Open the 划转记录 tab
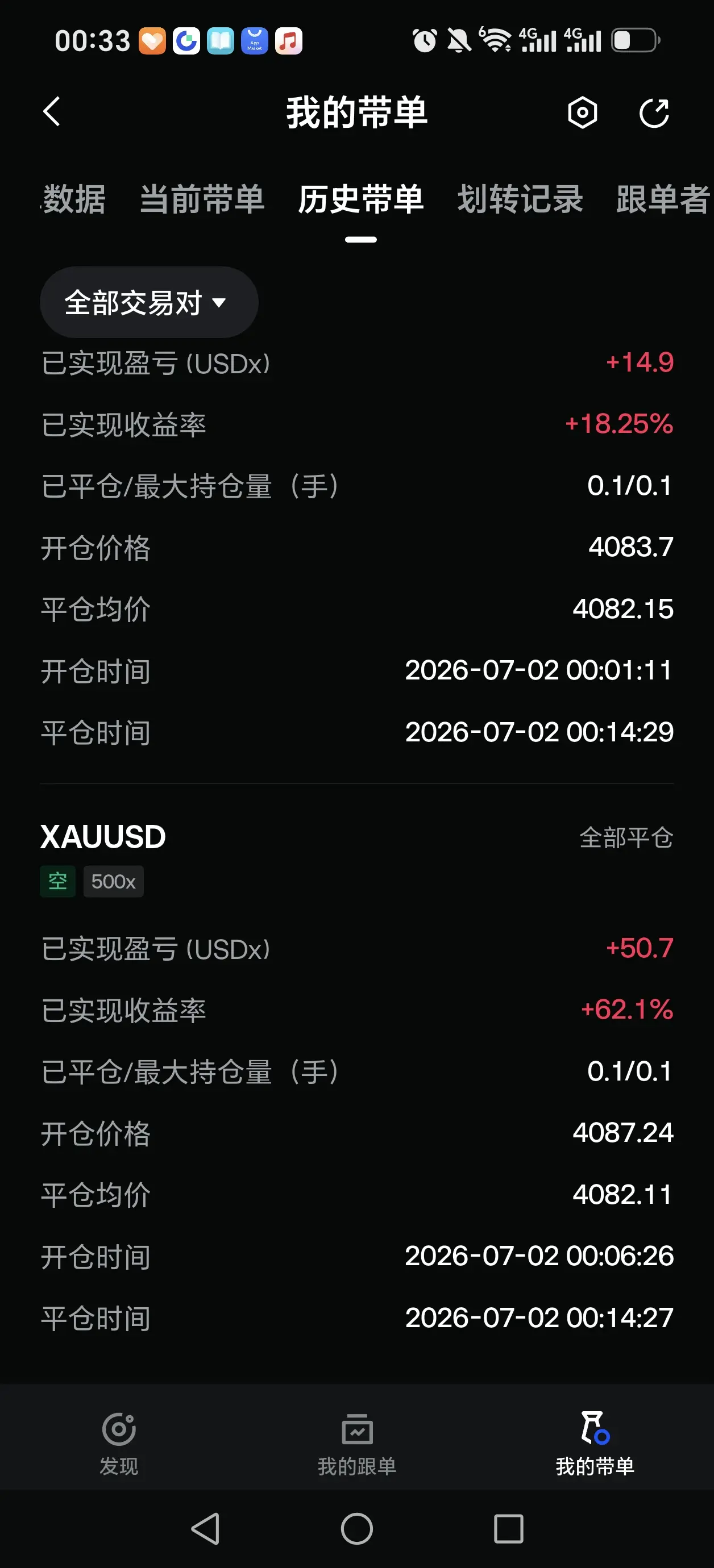The width and height of the screenshot is (714, 1568). pos(520,199)
